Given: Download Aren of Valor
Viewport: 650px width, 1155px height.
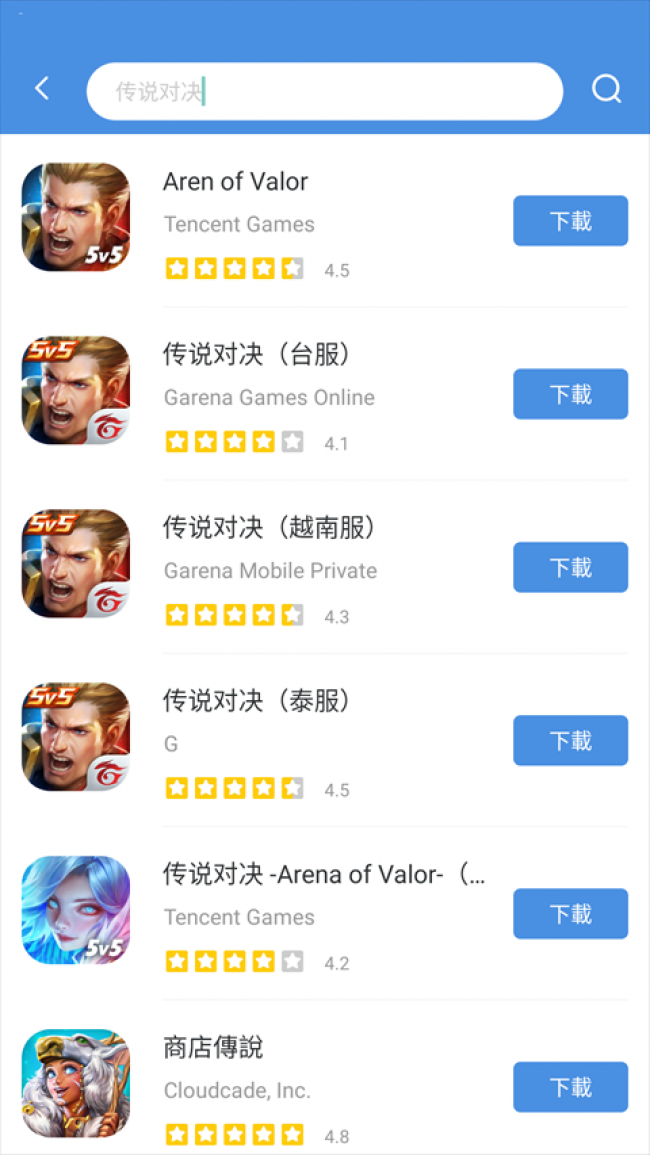Looking at the screenshot, I should click(570, 221).
